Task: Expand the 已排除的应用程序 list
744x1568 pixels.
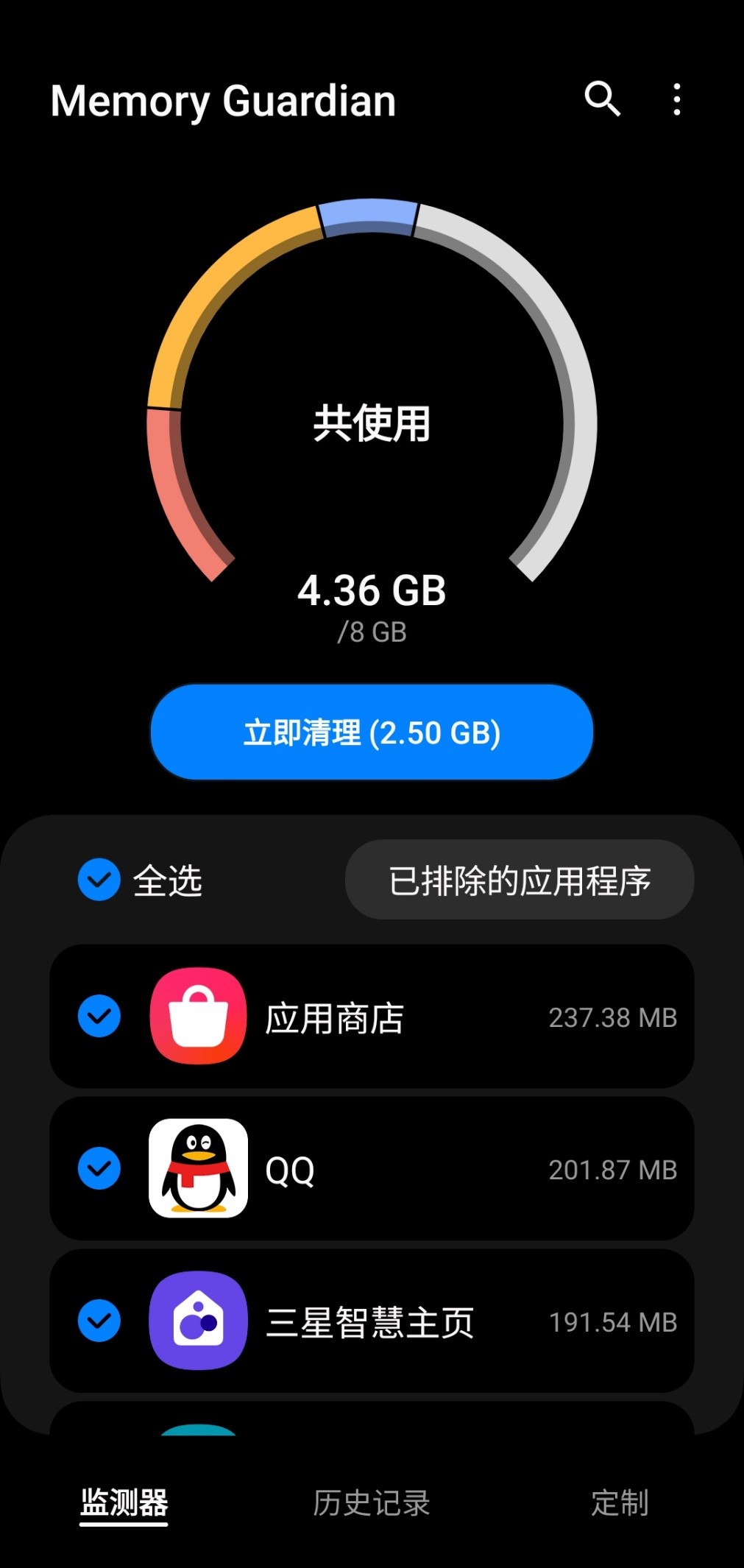Action: [x=519, y=881]
